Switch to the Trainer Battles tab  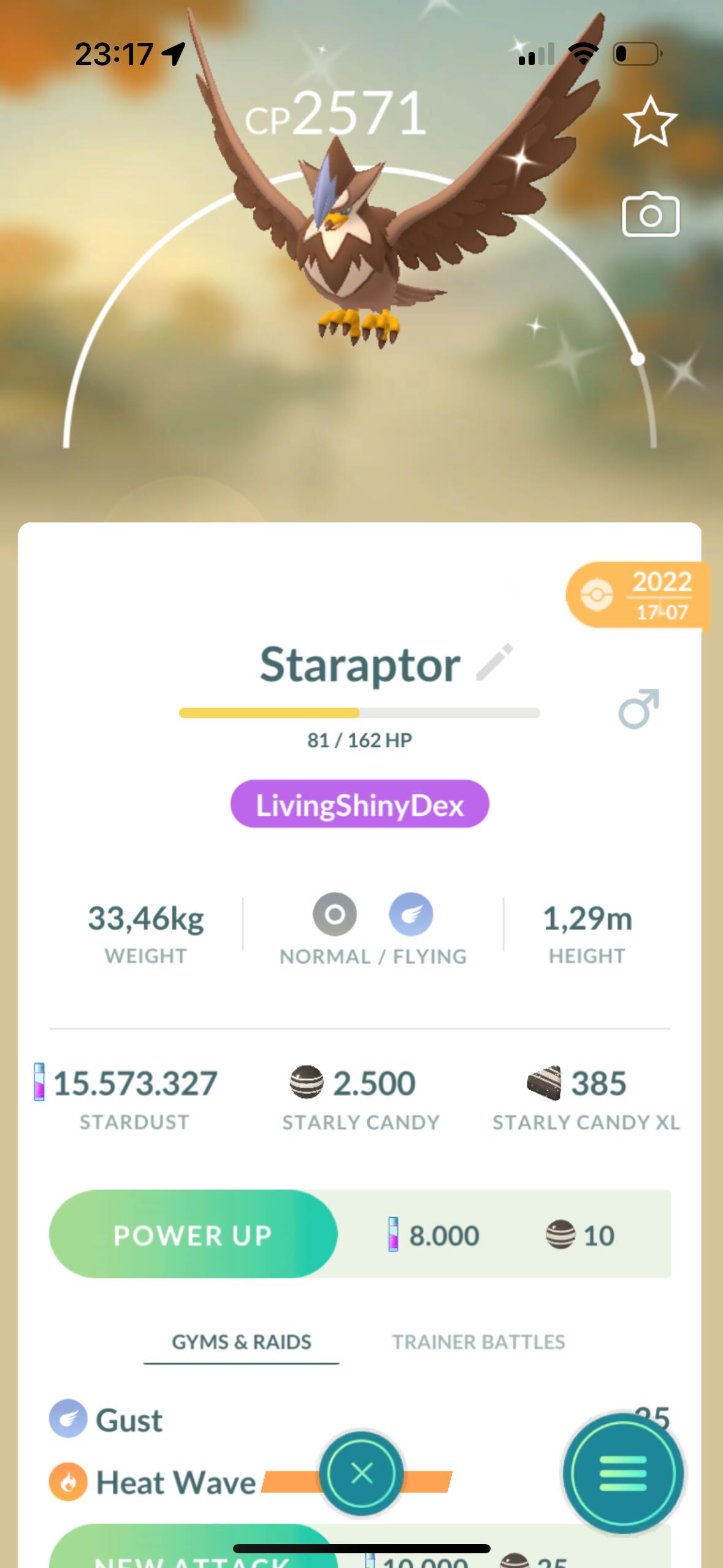click(x=478, y=1342)
